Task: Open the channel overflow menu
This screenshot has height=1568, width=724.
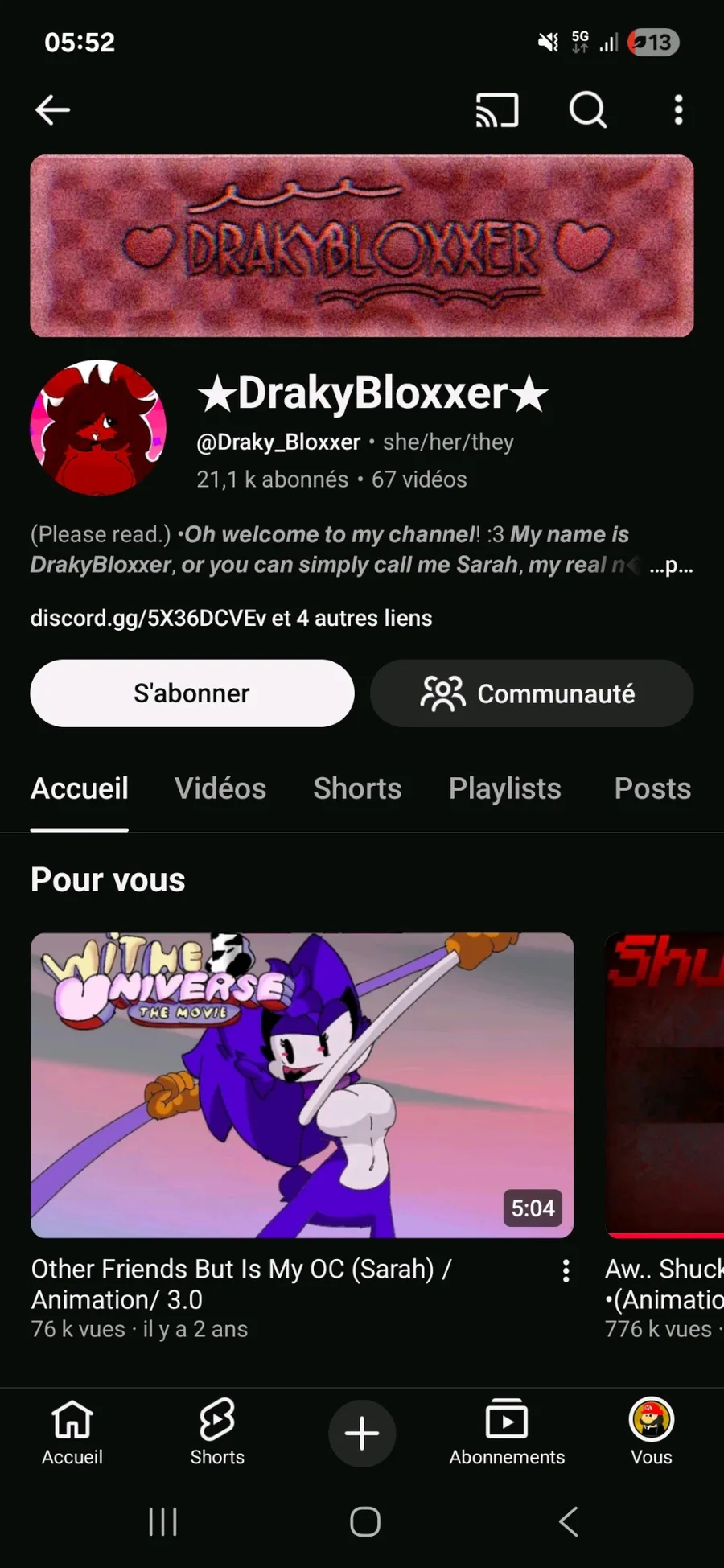Action: [678, 110]
